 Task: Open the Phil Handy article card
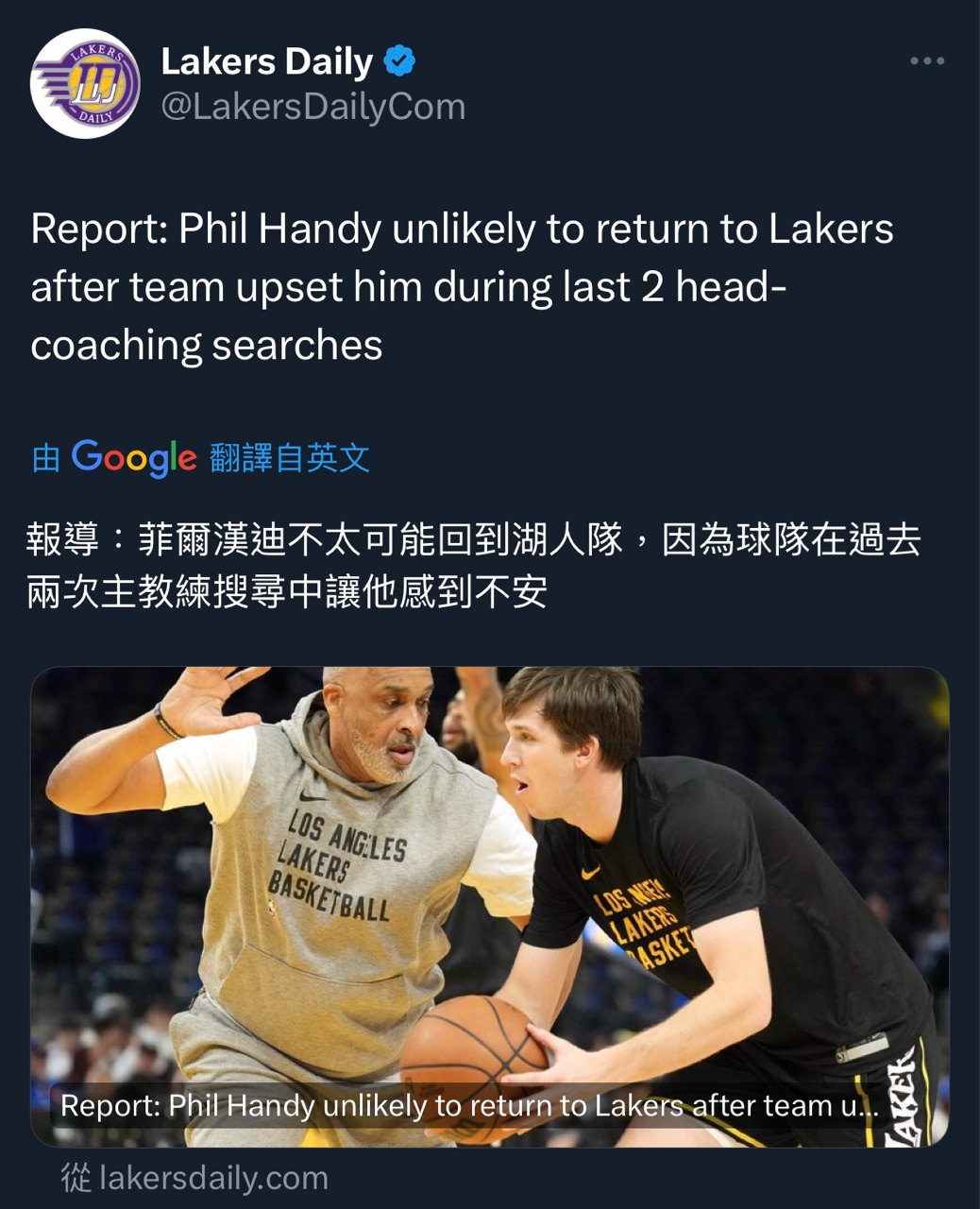[x=489, y=907]
